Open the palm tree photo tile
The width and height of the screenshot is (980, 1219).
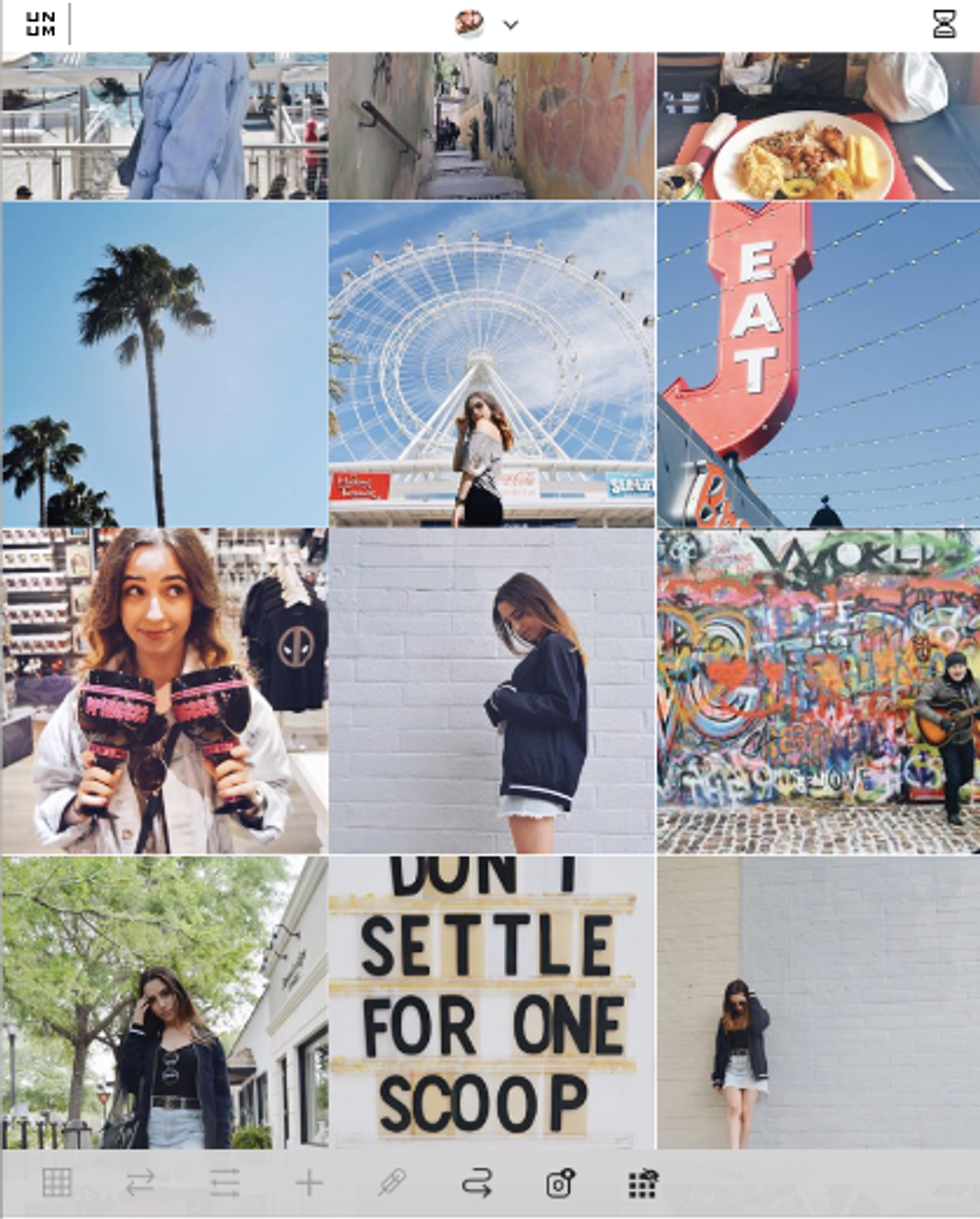[x=164, y=364]
